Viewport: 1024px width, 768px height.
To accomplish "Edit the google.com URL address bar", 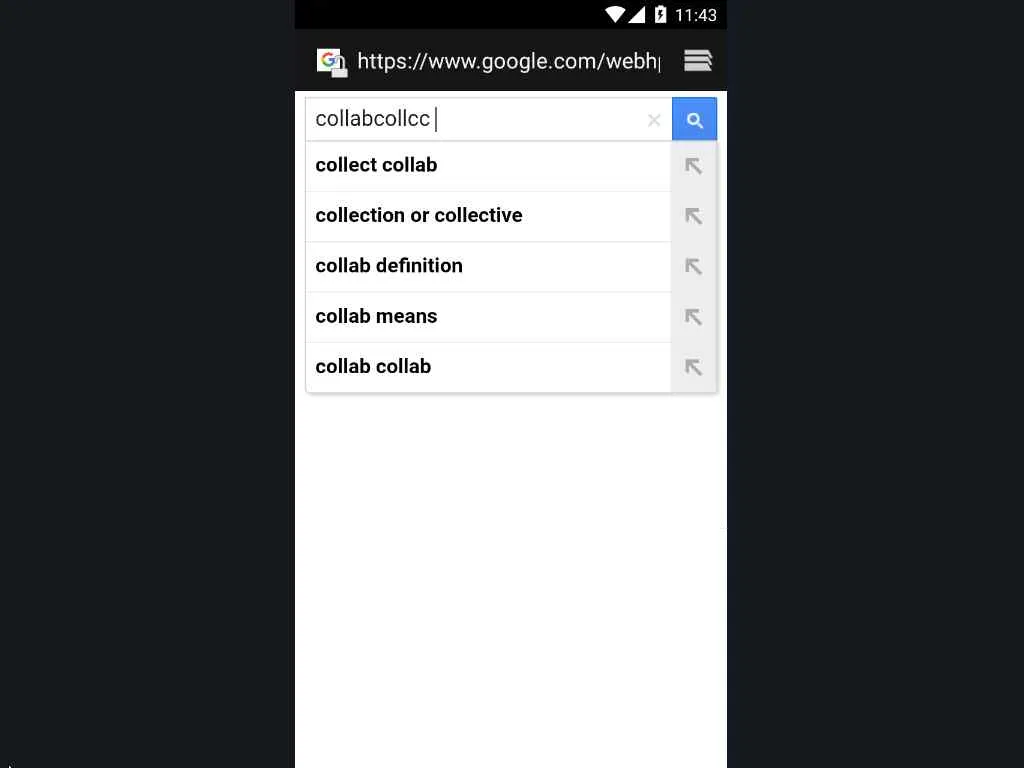I will tap(508, 61).
